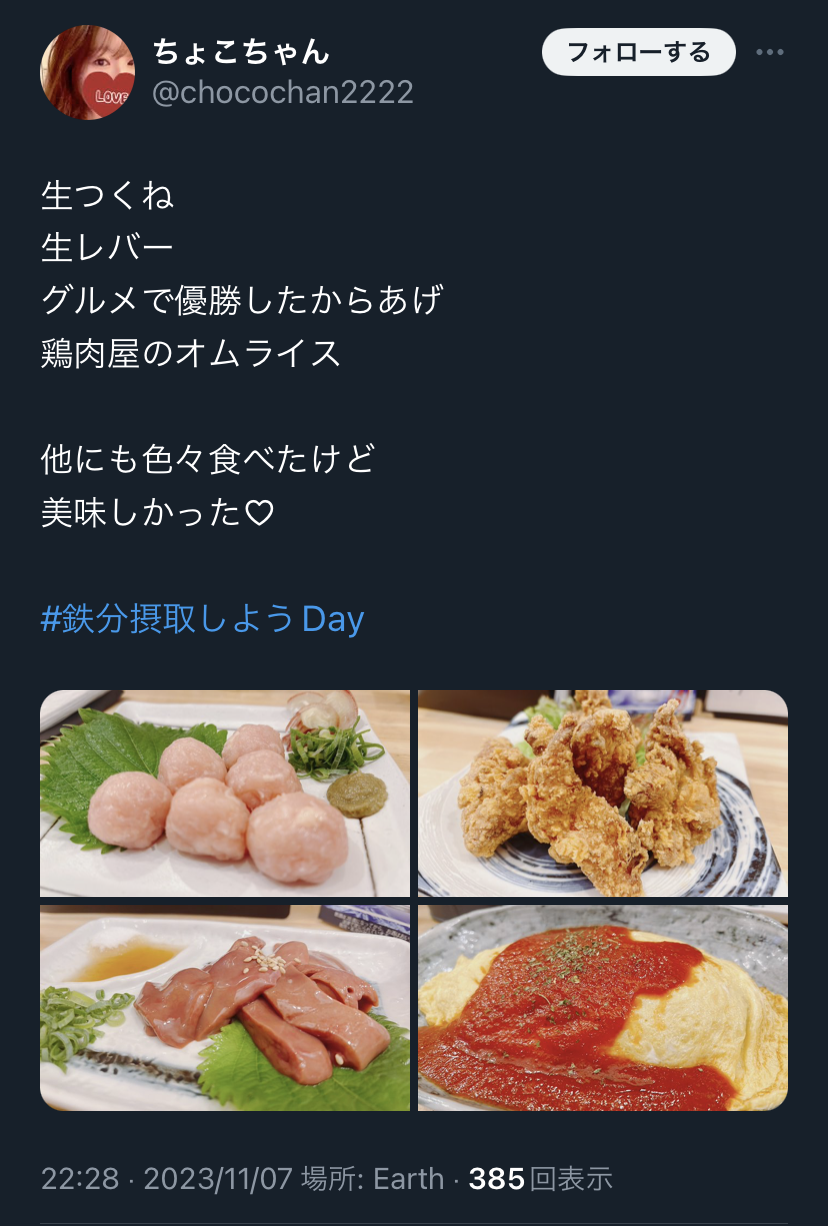The width and height of the screenshot is (828, 1226).
Task: View the fried chicken karaage photo
Action: (x=603, y=793)
